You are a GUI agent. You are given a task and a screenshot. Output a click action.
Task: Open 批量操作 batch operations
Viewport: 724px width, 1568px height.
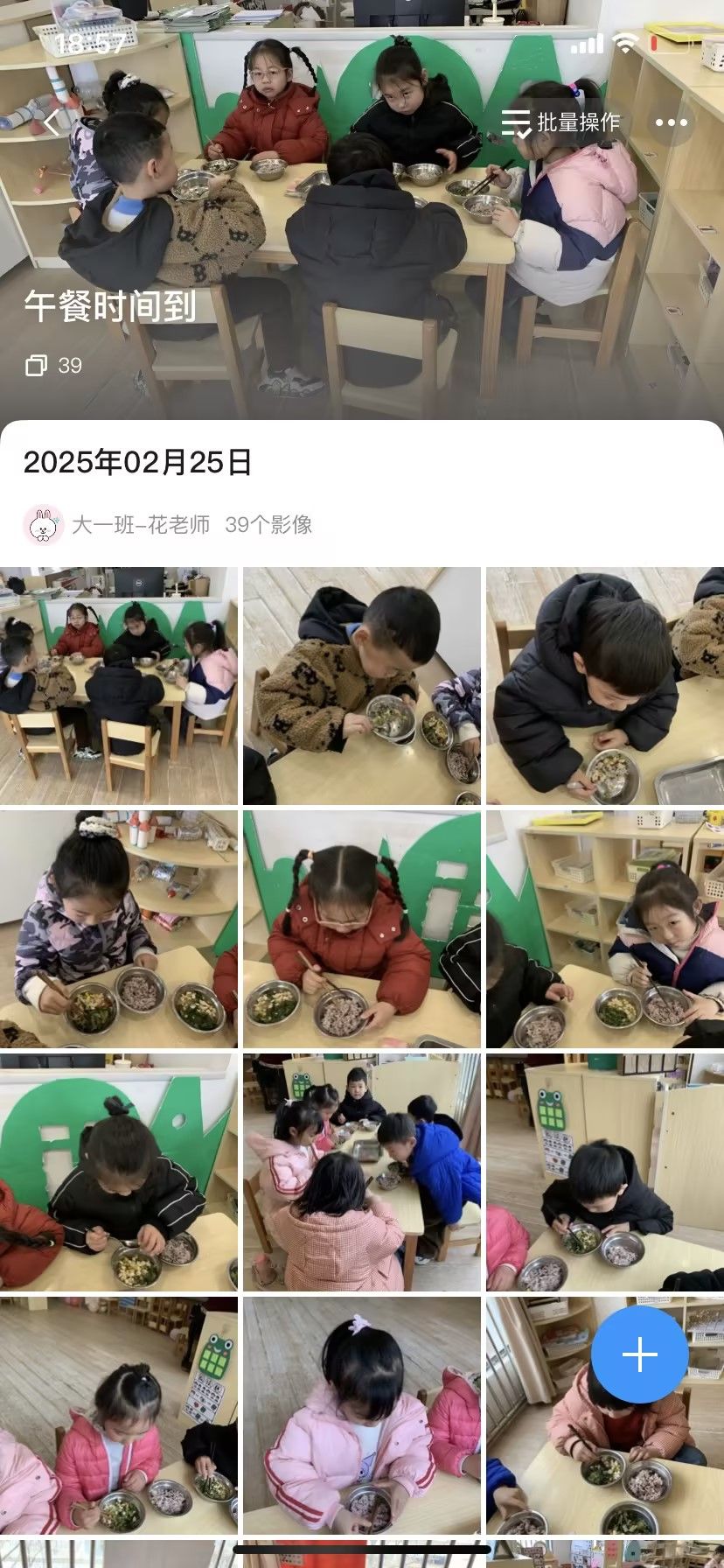tap(560, 122)
